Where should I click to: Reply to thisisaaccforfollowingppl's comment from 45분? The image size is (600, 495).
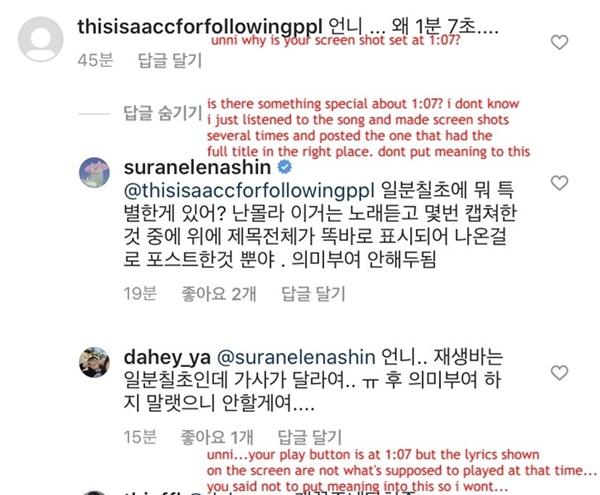tap(169, 59)
